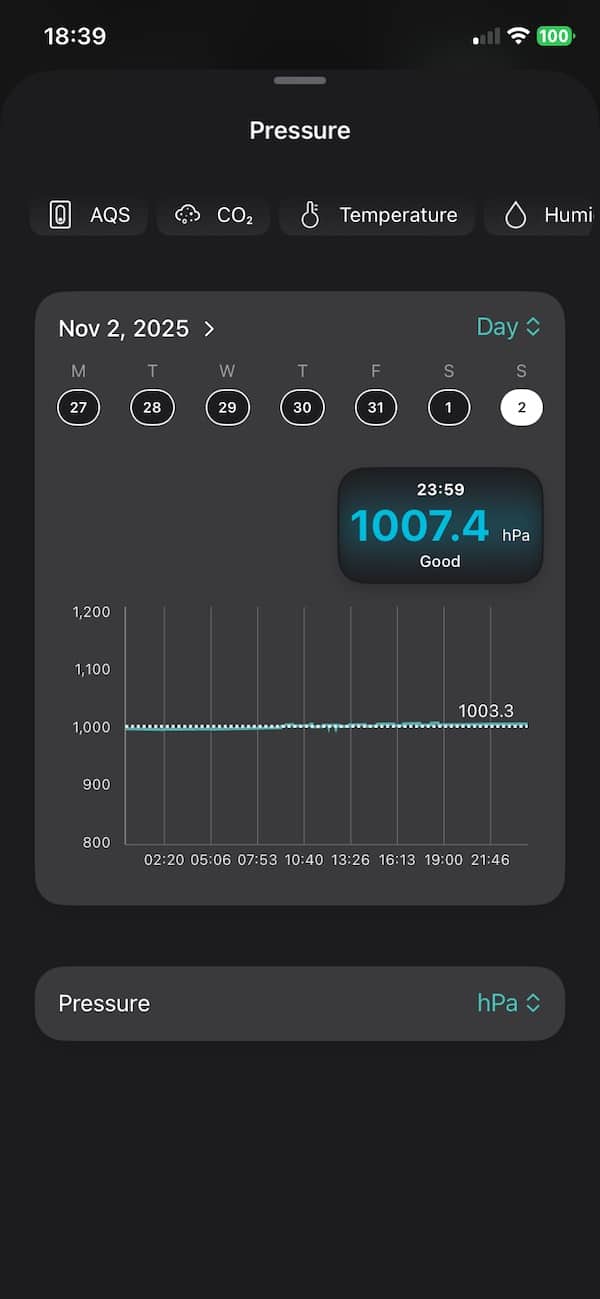Select the CO₂ metric chip

[x=213, y=215]
